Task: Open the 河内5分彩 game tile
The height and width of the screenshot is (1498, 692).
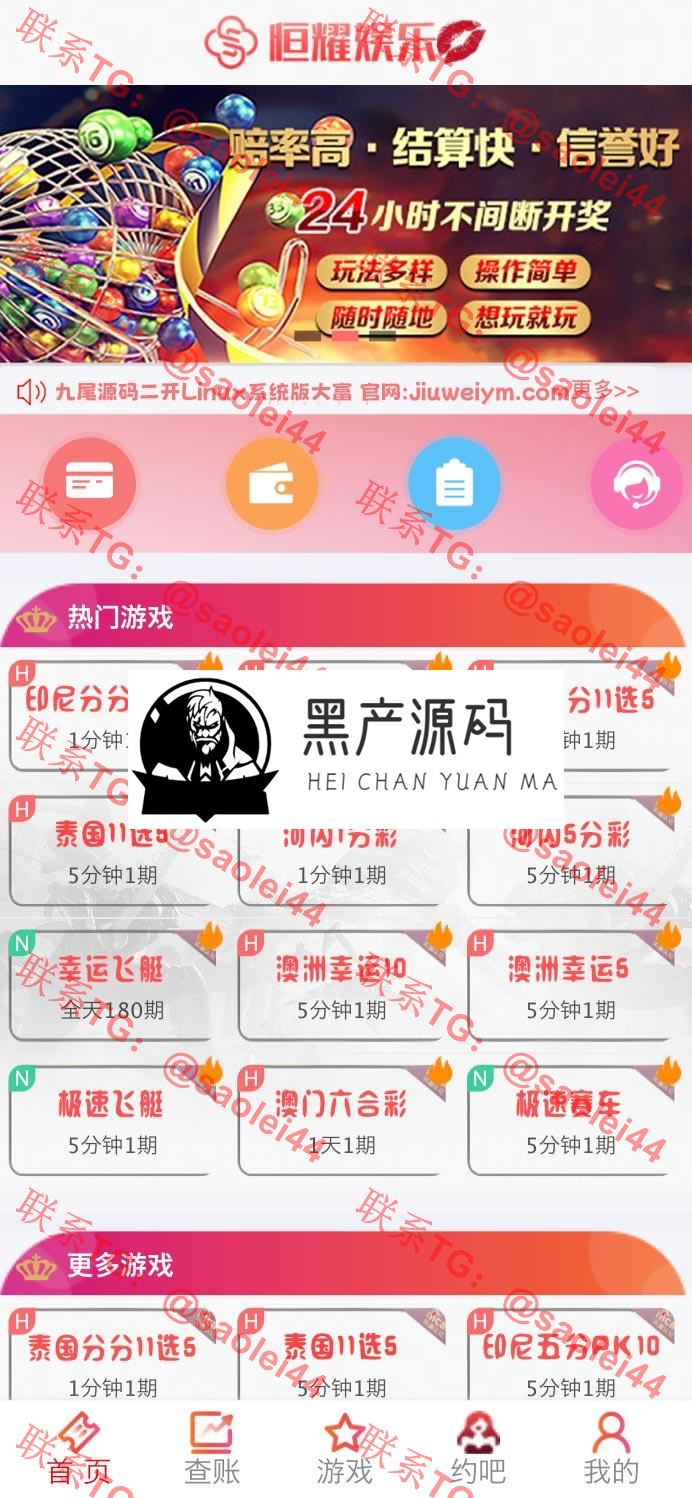Action: pos(571,852)
